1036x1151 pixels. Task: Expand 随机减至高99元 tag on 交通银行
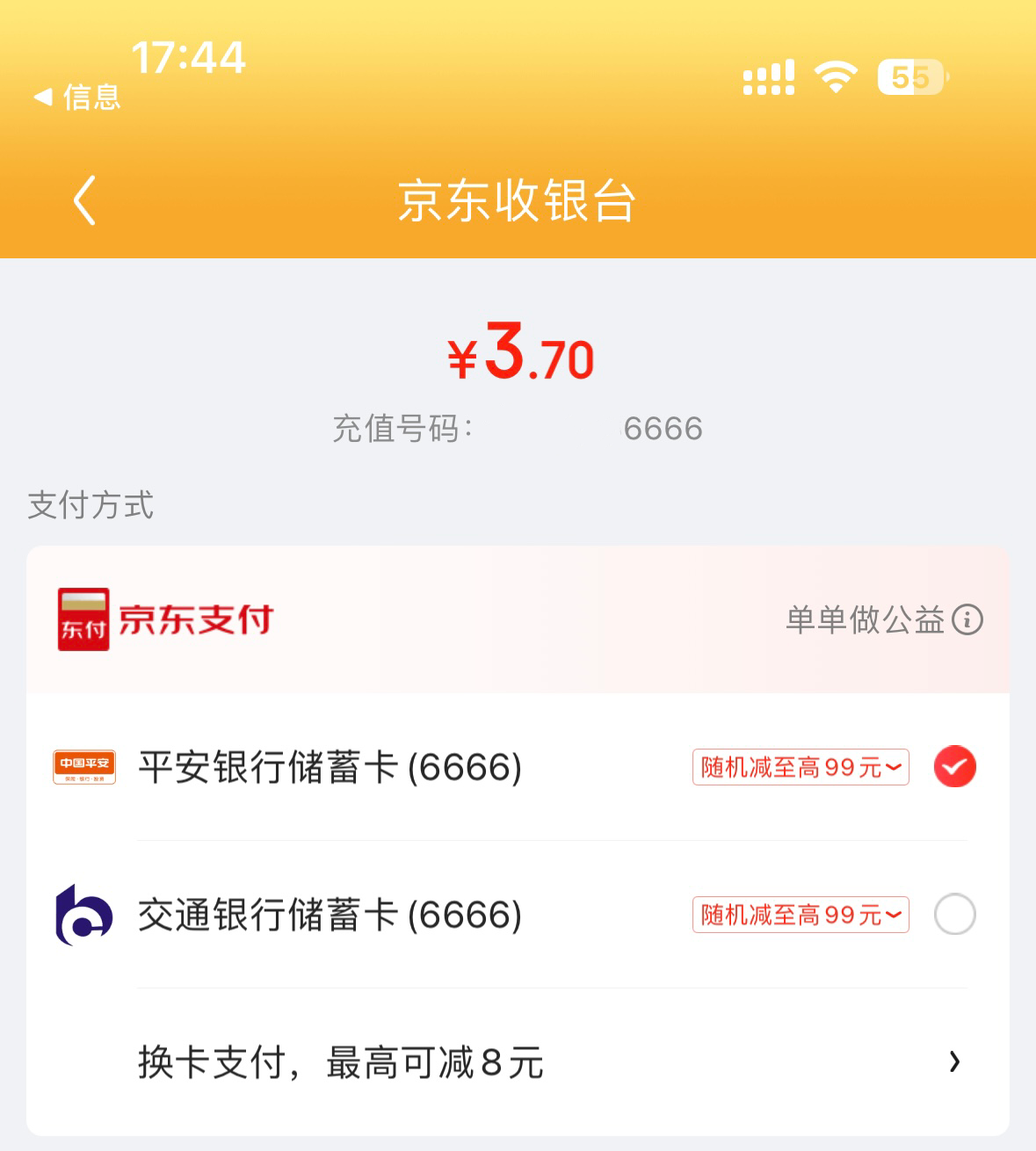[800, 915]
